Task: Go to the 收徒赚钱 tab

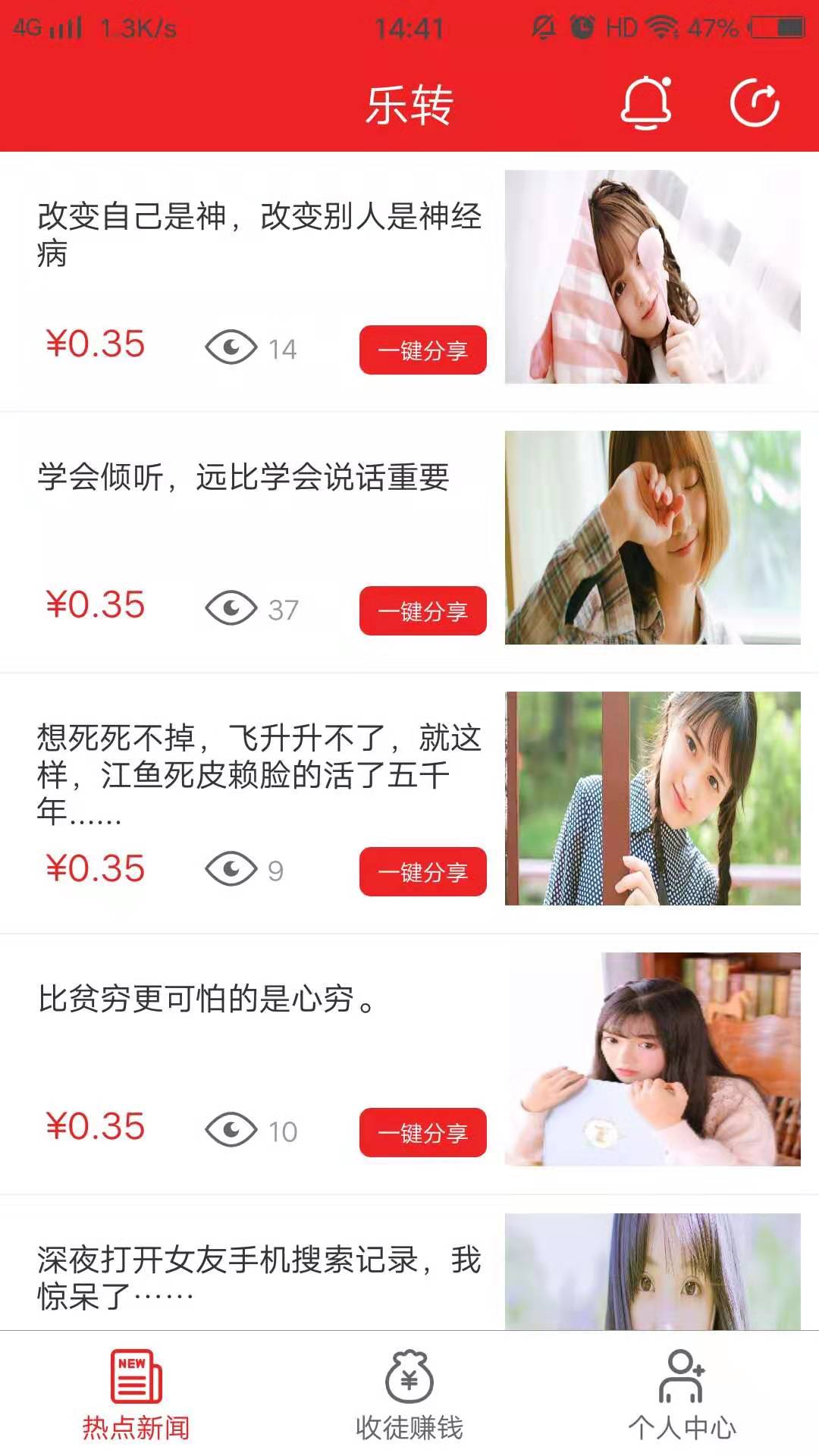Action: pos(409,1395)
